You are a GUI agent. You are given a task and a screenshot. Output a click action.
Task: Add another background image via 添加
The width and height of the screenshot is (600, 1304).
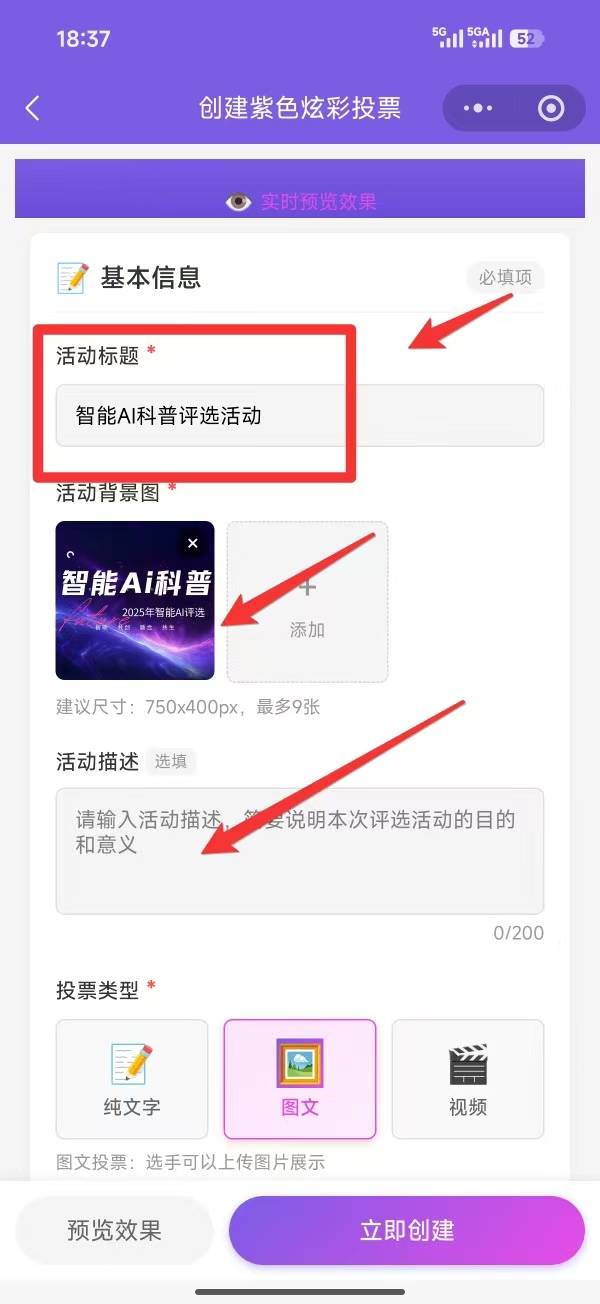307,602
